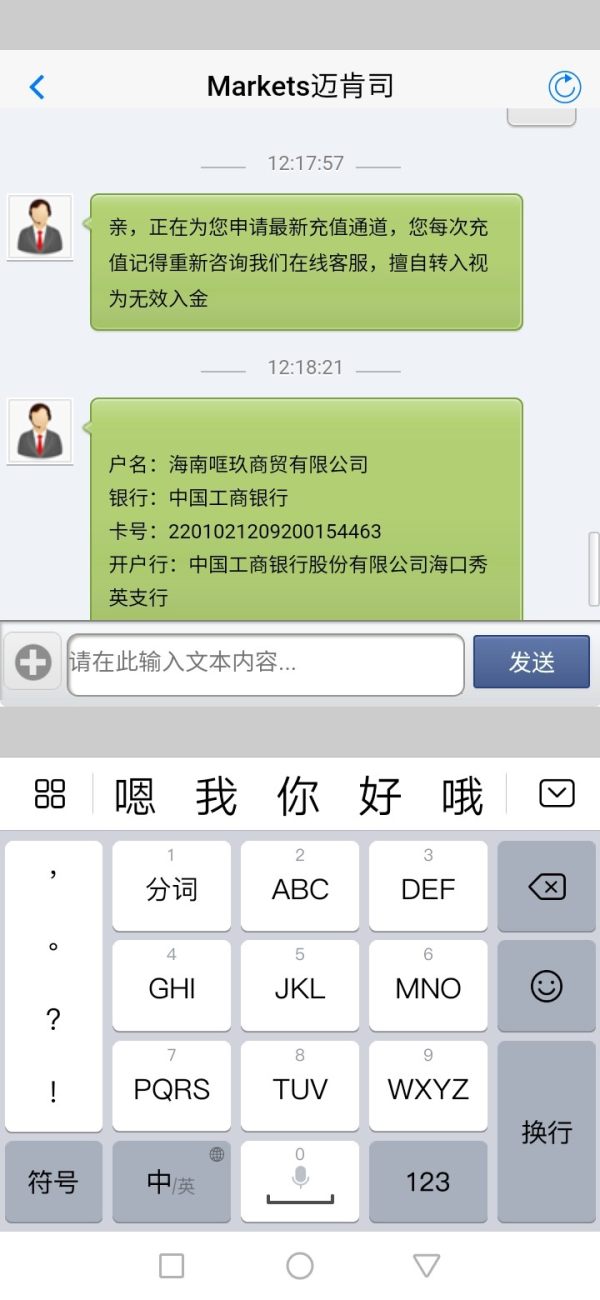The height and width of the screenshot is (1300, 600).
Task: Choose the suggested word 你
Action: point(298,796)
